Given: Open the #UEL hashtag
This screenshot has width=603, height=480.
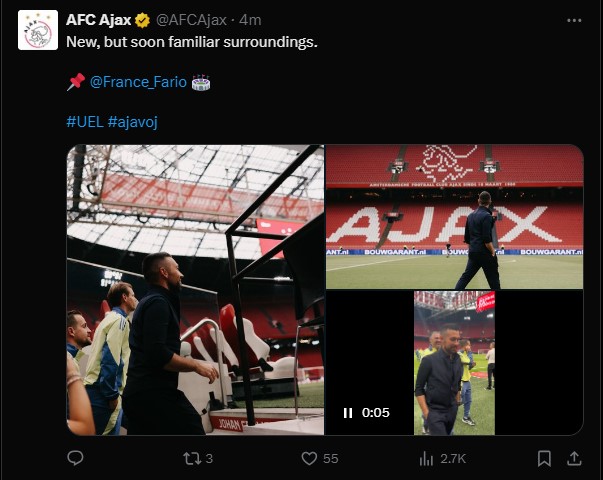Looking at the screenshot, I should tap(84, 121).
